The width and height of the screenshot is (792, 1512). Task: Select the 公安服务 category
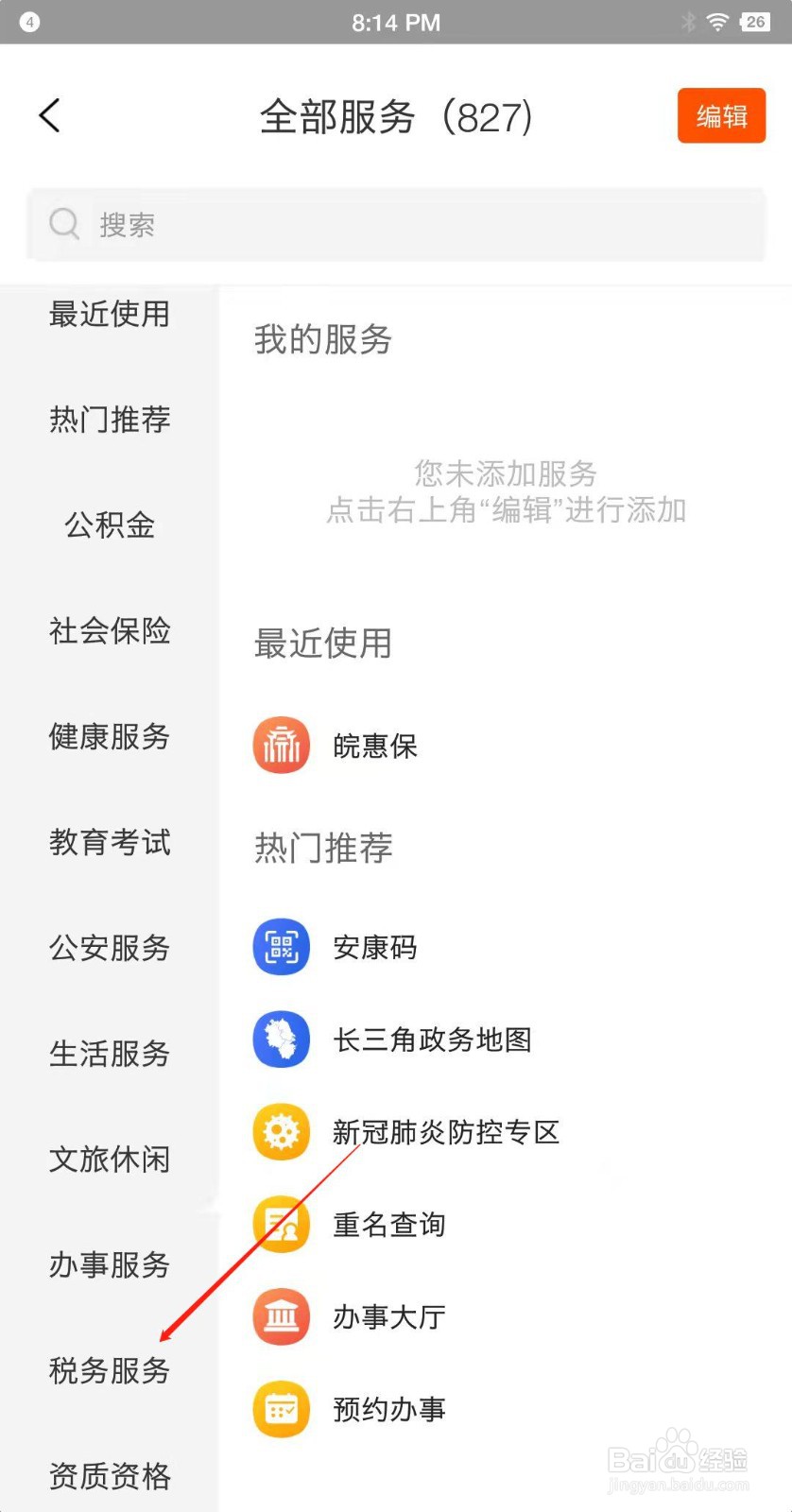click(110, 948)
